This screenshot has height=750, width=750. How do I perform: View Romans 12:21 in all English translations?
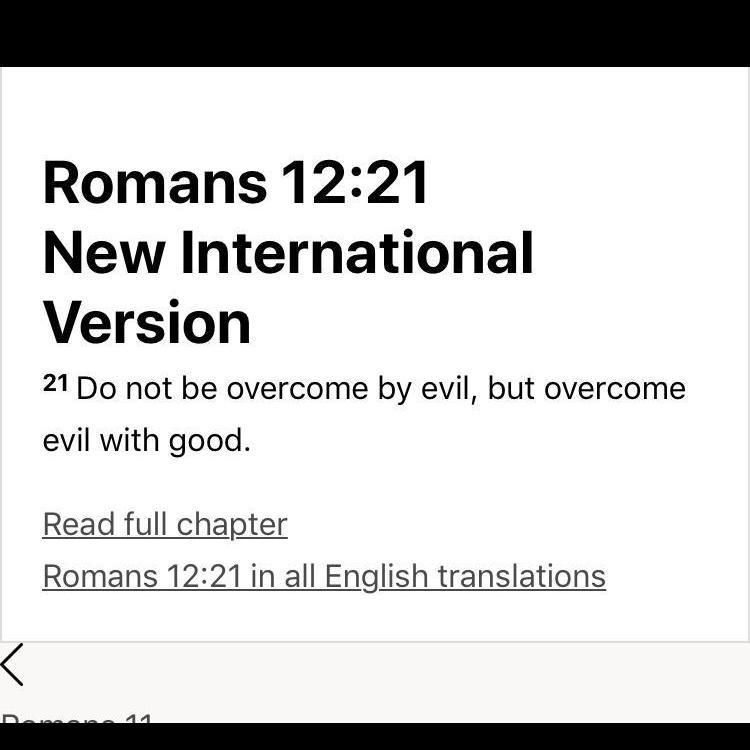click(324, 576)
